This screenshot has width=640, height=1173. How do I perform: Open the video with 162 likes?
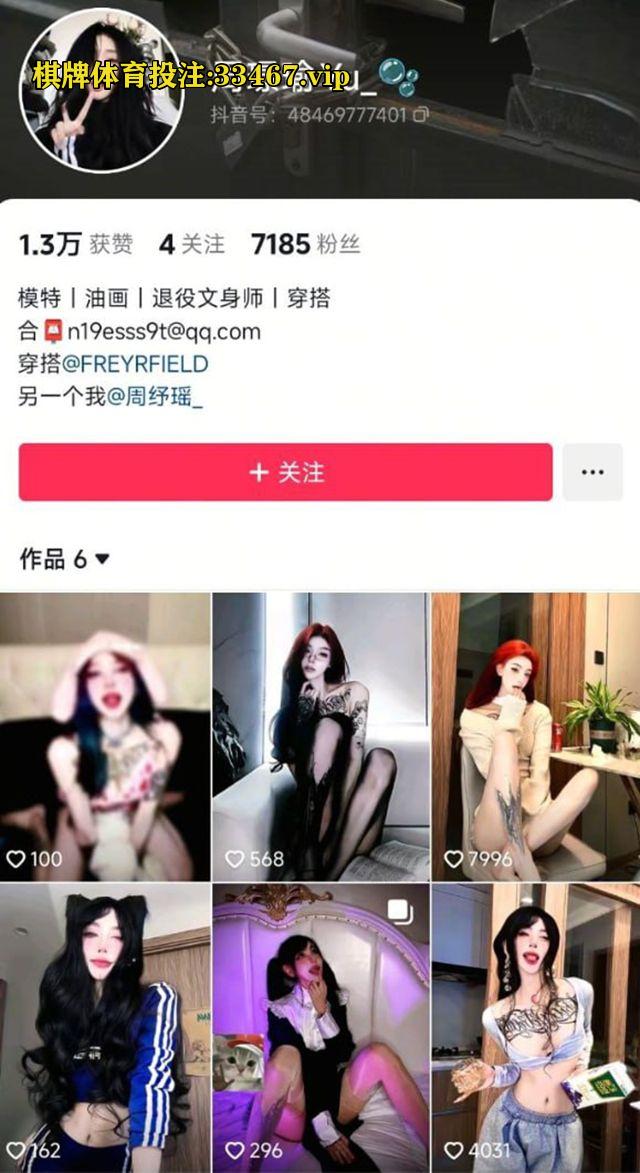pos(105,1028)
